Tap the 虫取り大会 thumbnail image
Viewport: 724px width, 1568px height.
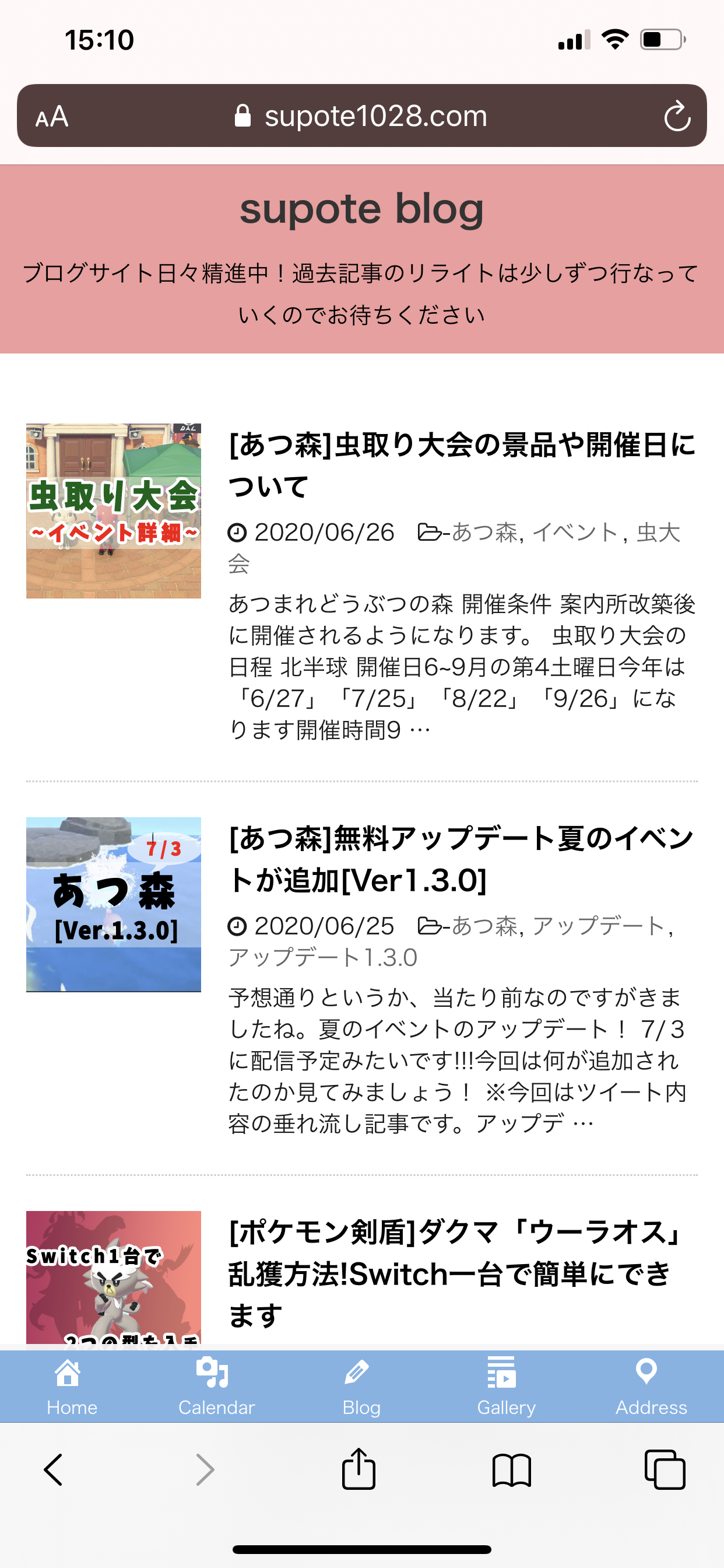click(114, 510)
